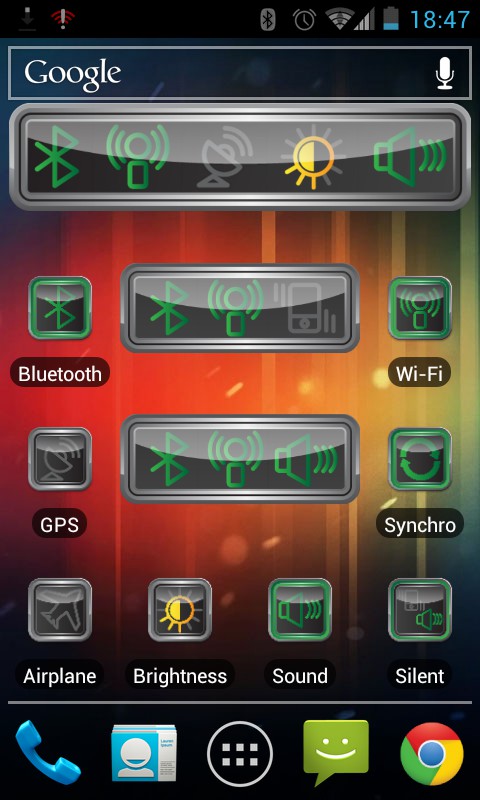Image resolution: width=480 pixels, height=800 pixels.
Task: Start voice search with the microphone
Action: point(444,73)
